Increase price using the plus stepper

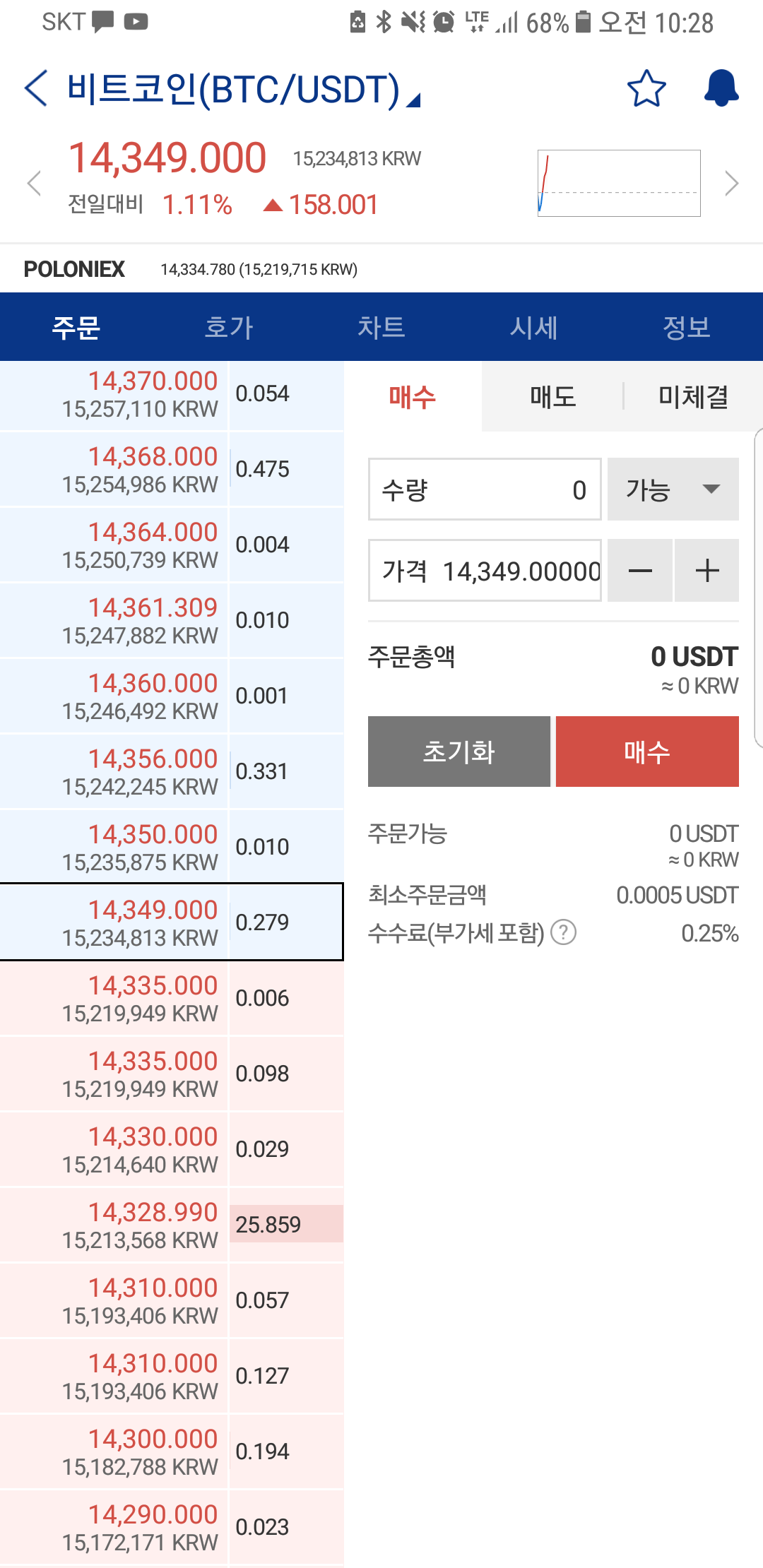click(x=706, y=571)
